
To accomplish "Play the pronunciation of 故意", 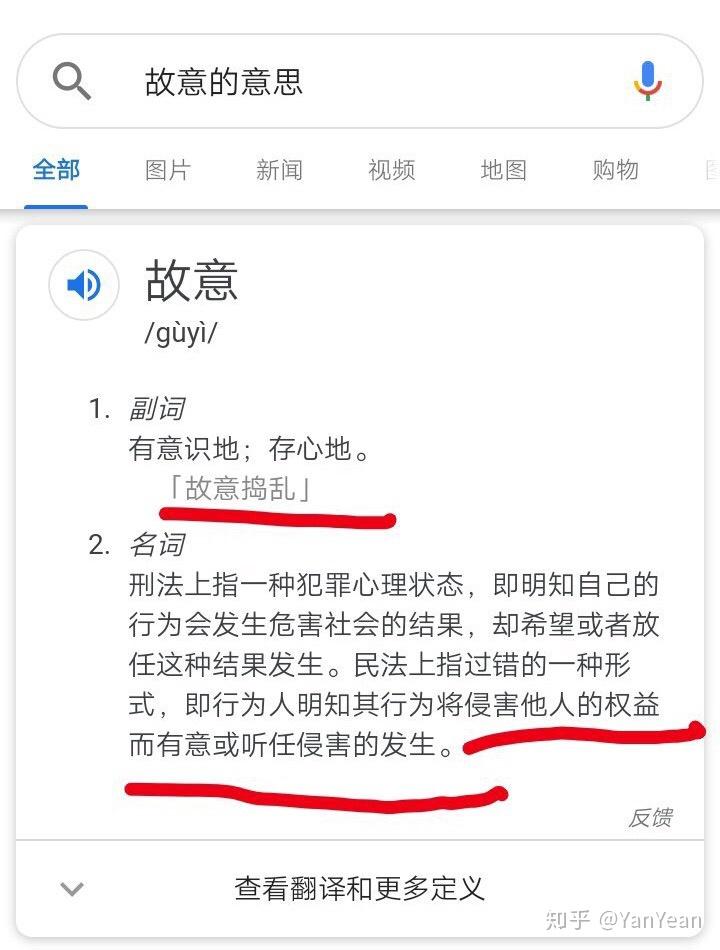I will click(x=84, y=286).
